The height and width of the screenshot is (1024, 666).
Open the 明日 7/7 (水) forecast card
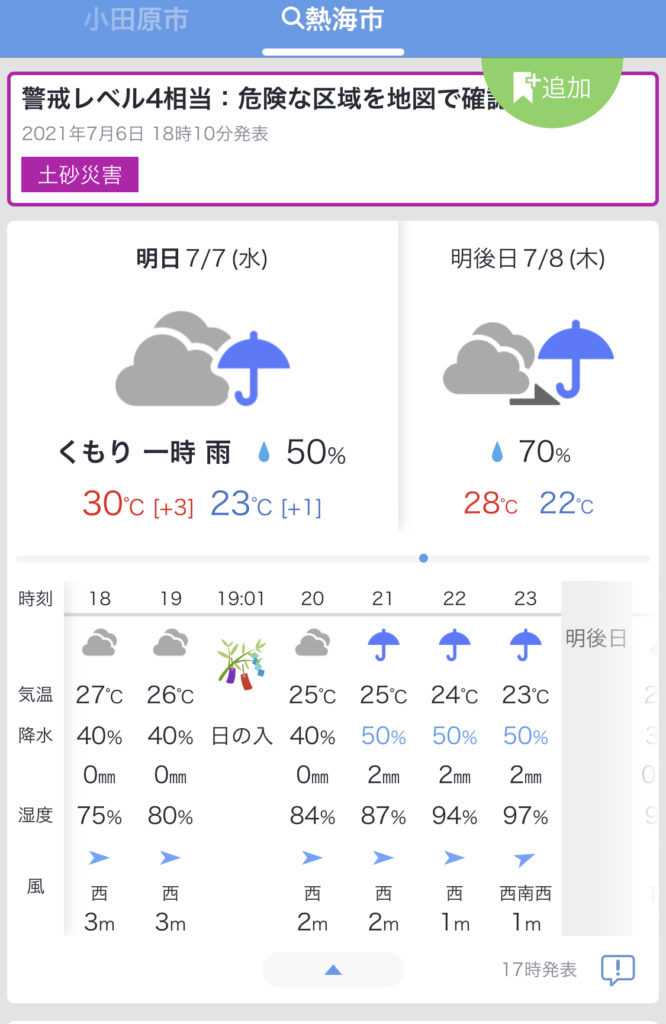[x=203, y=380]
